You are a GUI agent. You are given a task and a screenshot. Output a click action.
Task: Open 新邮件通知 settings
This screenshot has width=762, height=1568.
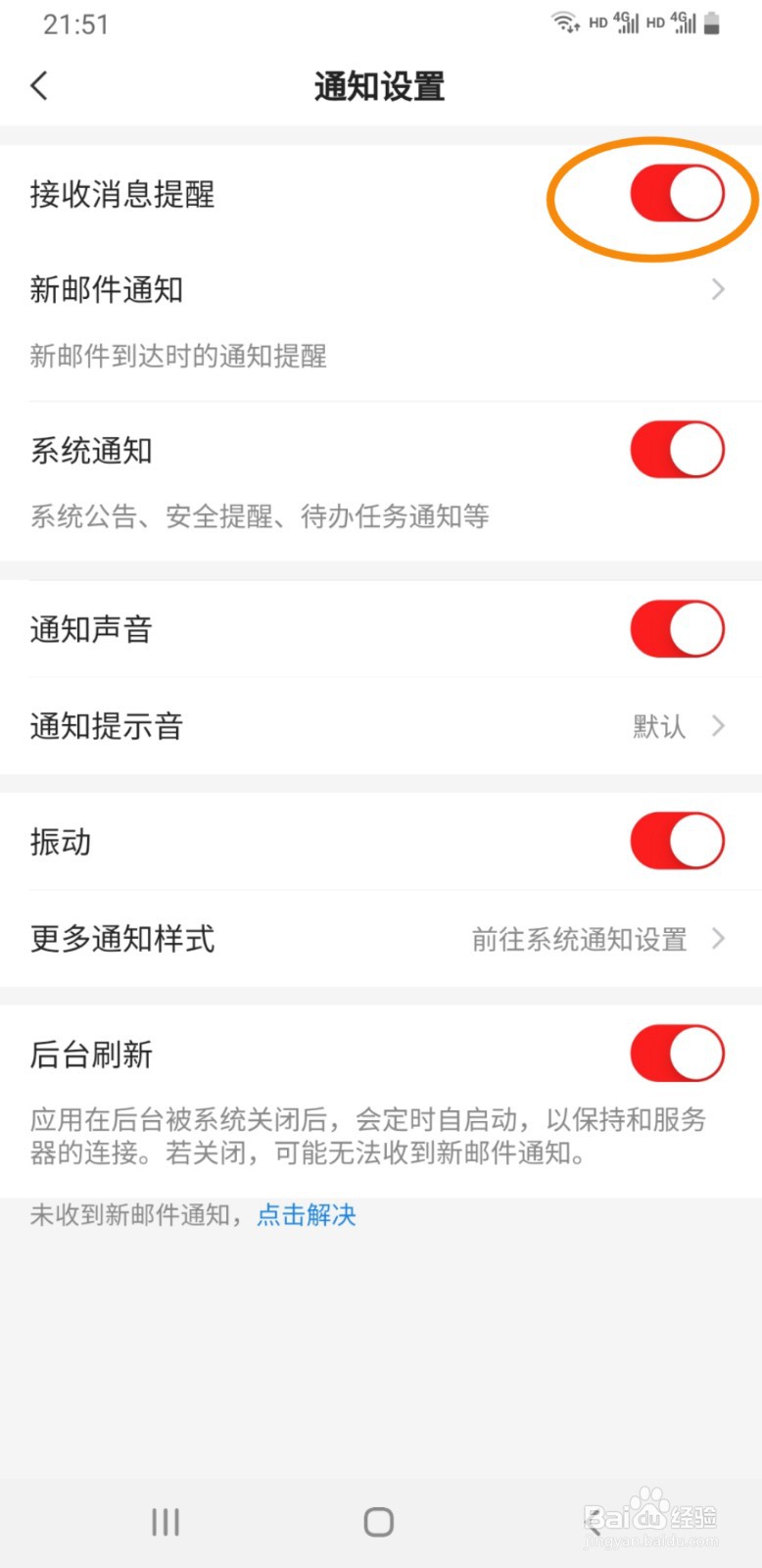tap(380, 290)
